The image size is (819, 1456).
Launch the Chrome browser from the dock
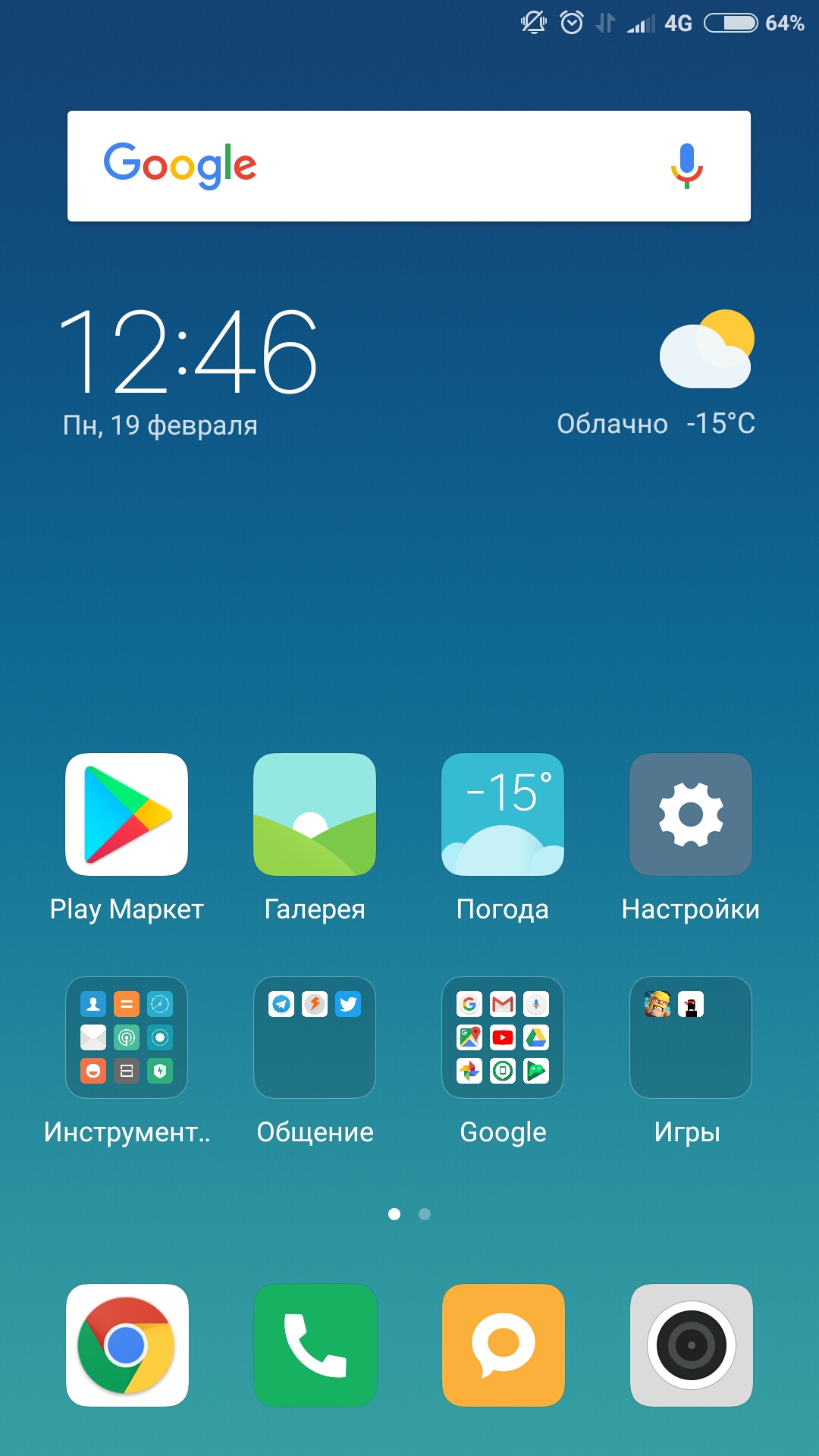(x=127, y=1345)
